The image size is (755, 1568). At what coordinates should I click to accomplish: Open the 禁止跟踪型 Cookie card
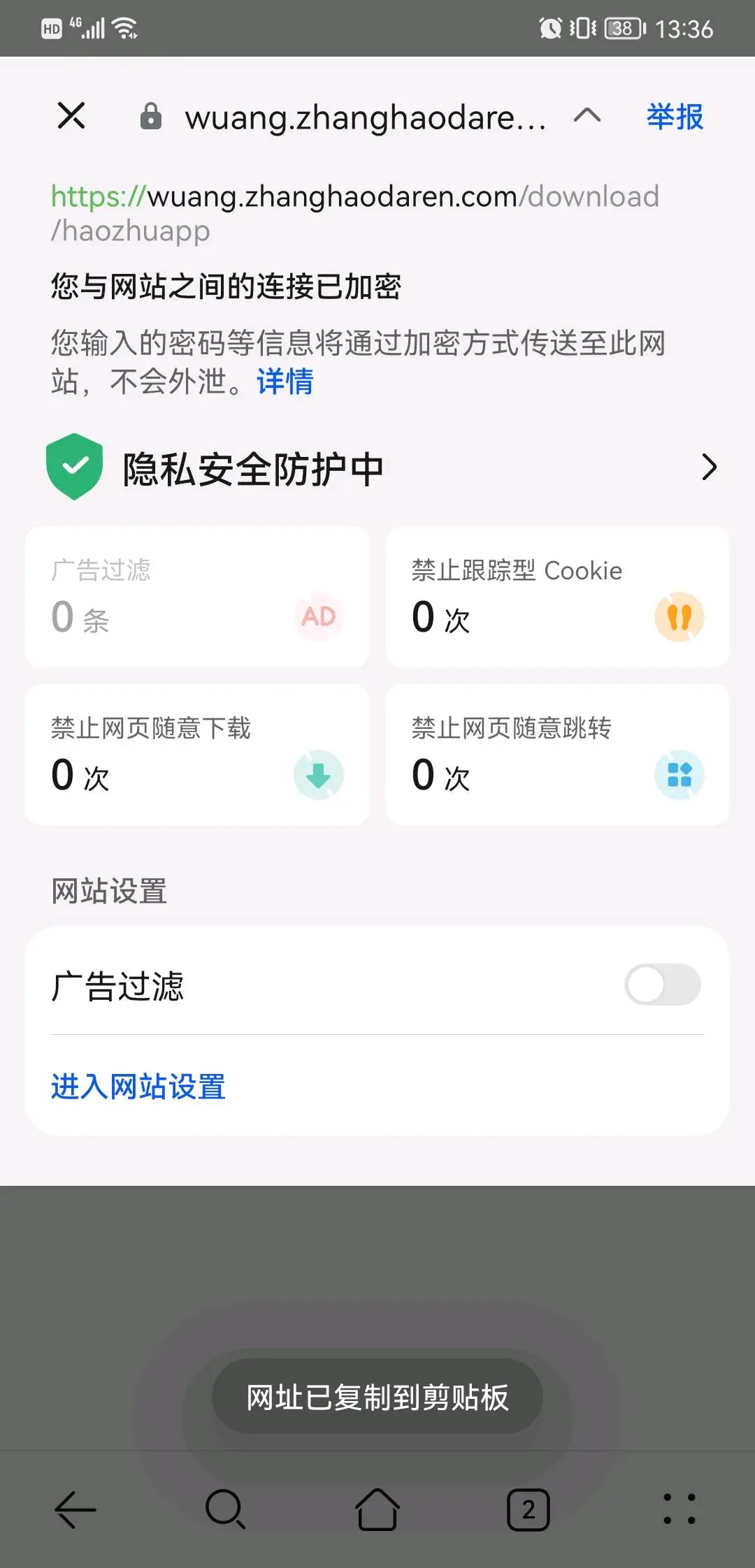557,597
